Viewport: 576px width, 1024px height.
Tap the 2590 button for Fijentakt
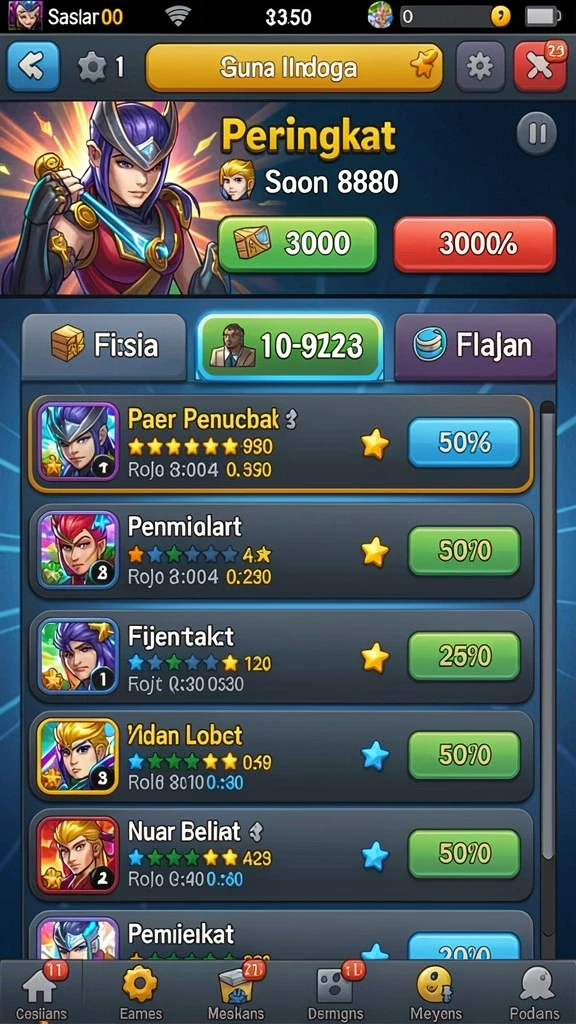464,656
